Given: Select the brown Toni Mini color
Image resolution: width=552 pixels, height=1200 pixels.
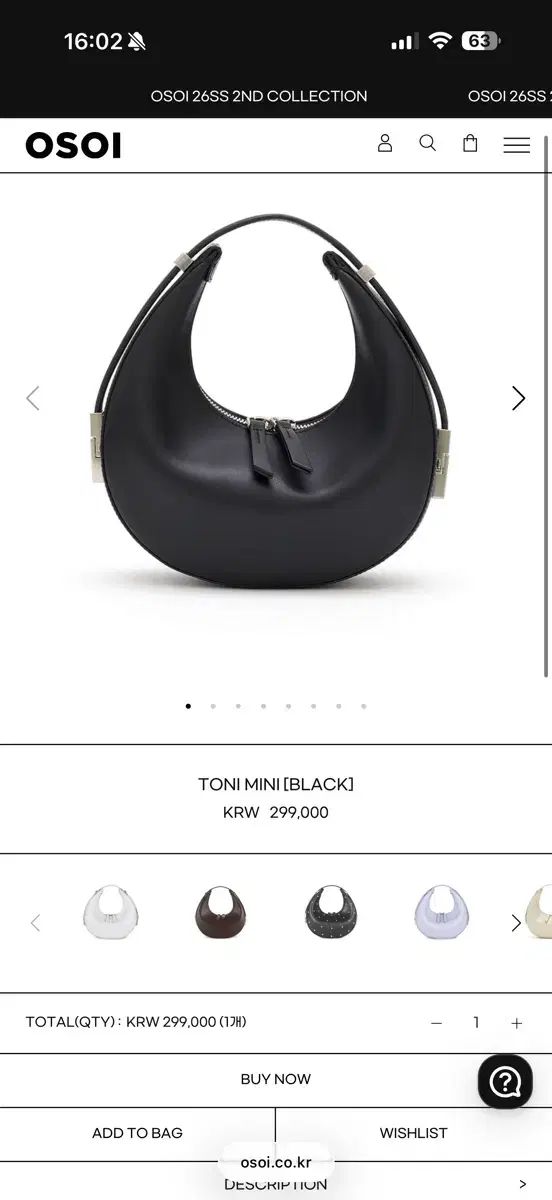Looking at the screenshot, I should pos(221,911).
